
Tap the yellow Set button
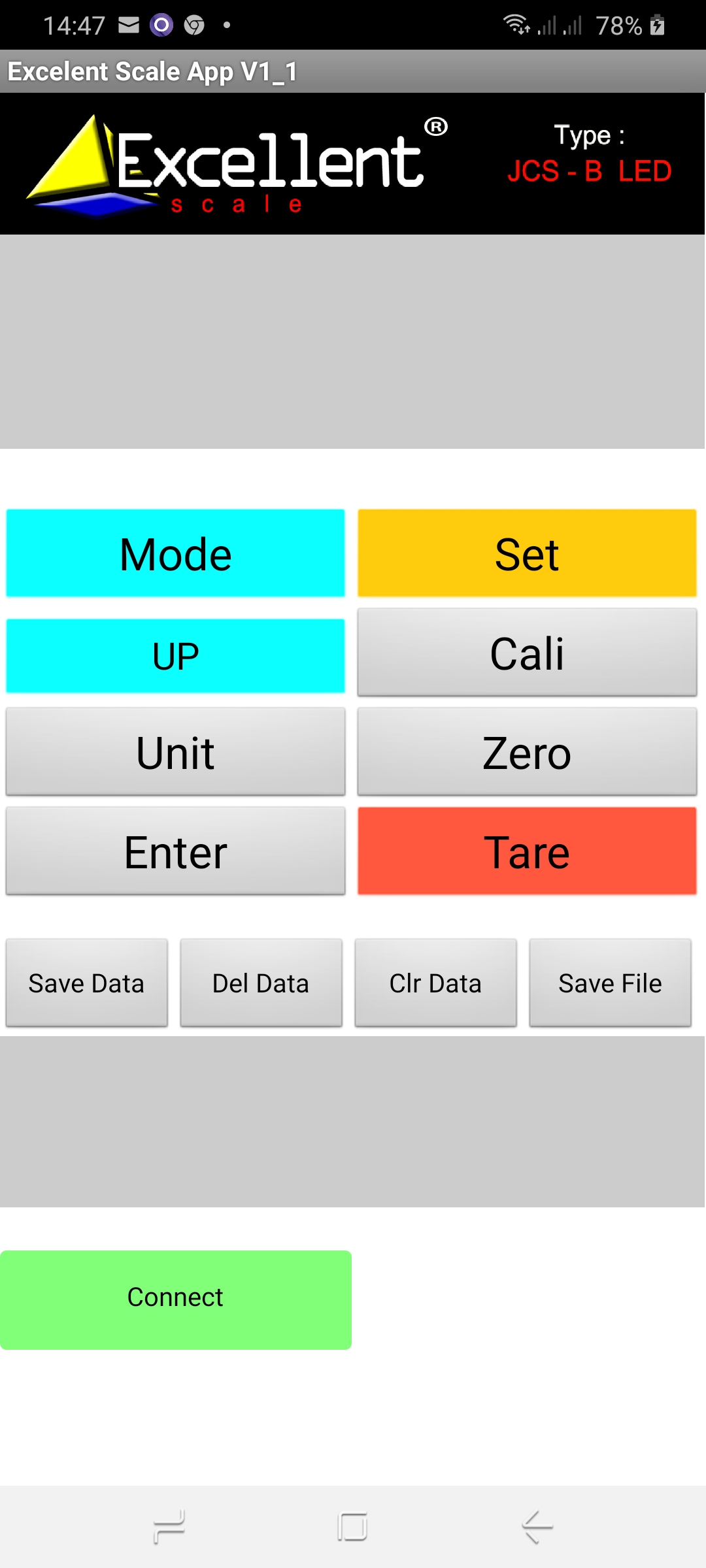point(527,553)
